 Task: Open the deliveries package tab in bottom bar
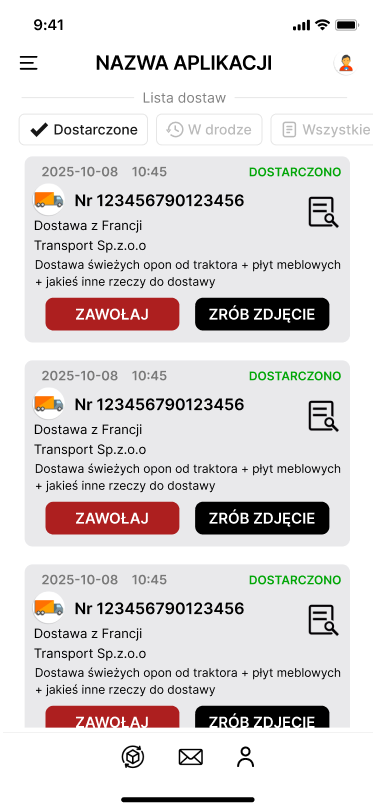[x=133, y=757]
